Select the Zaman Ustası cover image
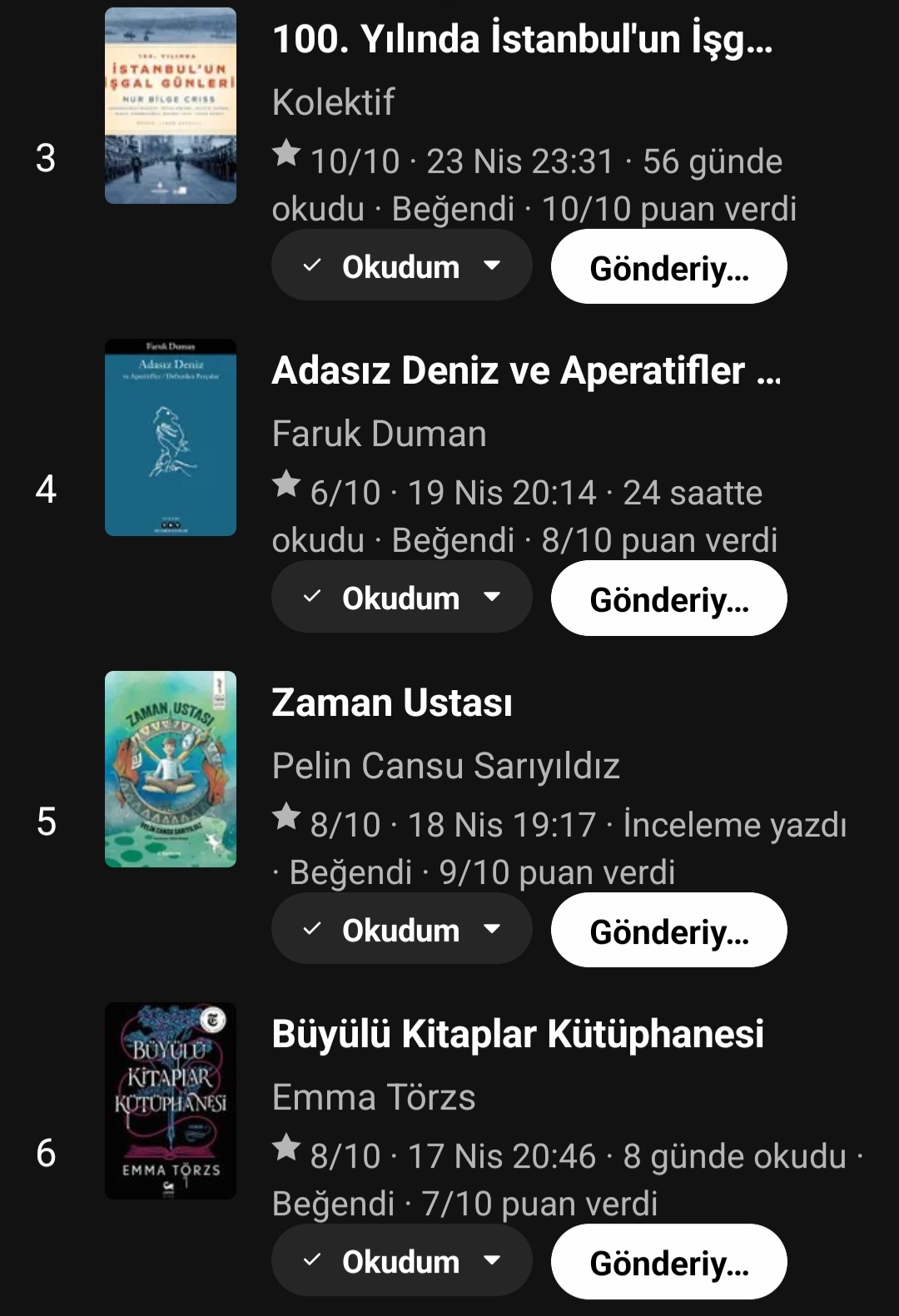This screenshot has height=1316, width=899. pos(171,769)
